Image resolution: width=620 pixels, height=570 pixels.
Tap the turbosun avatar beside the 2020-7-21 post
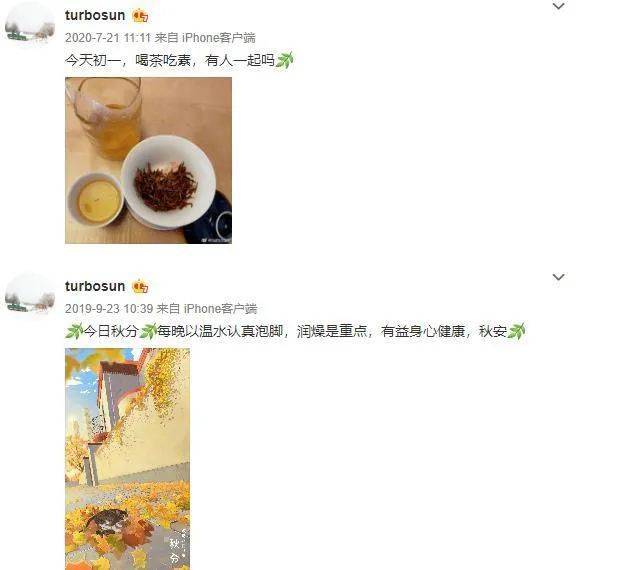pos(30,24)
